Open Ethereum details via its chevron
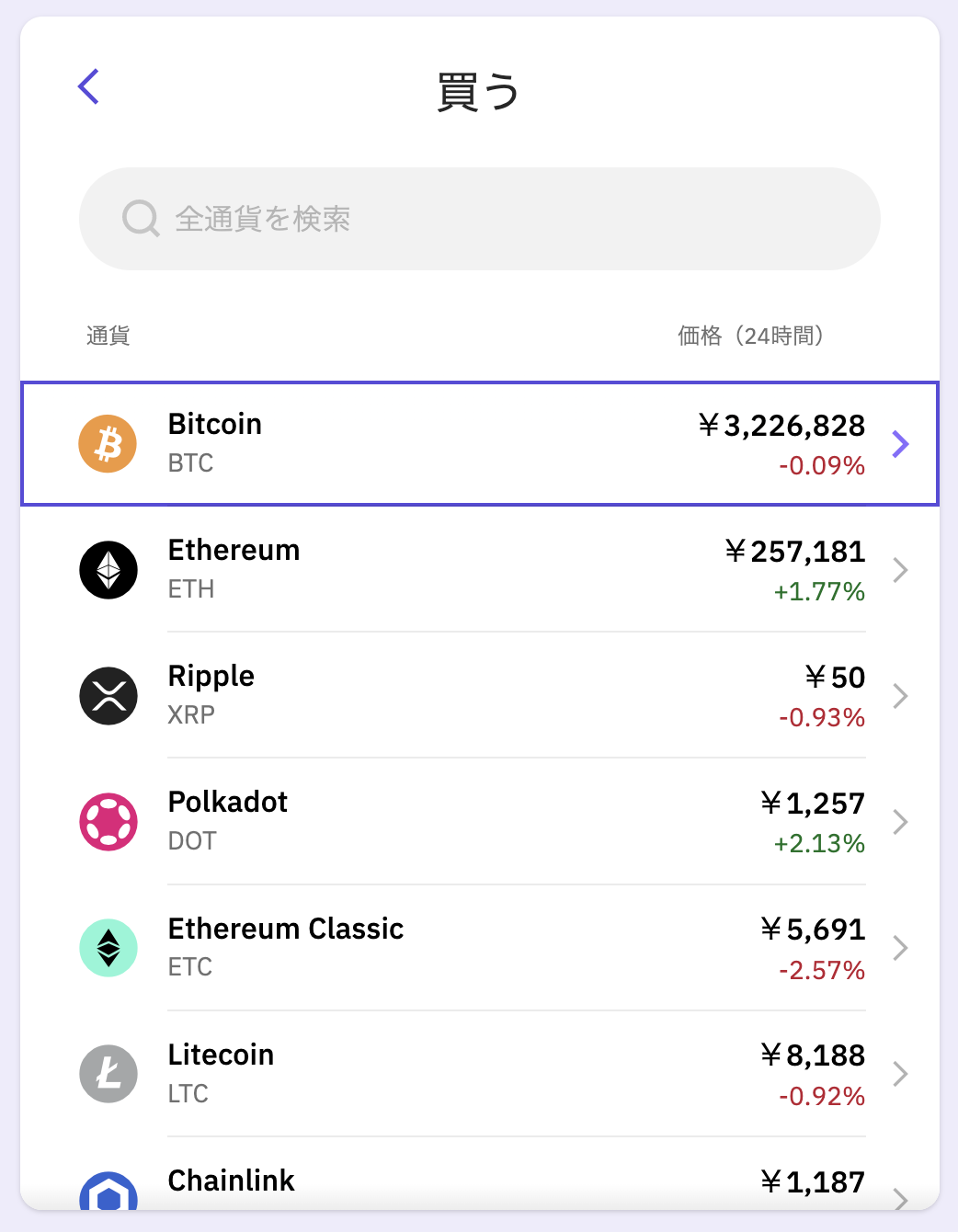The width and height of the screenshot is (958, 1232). pos(900,570)
